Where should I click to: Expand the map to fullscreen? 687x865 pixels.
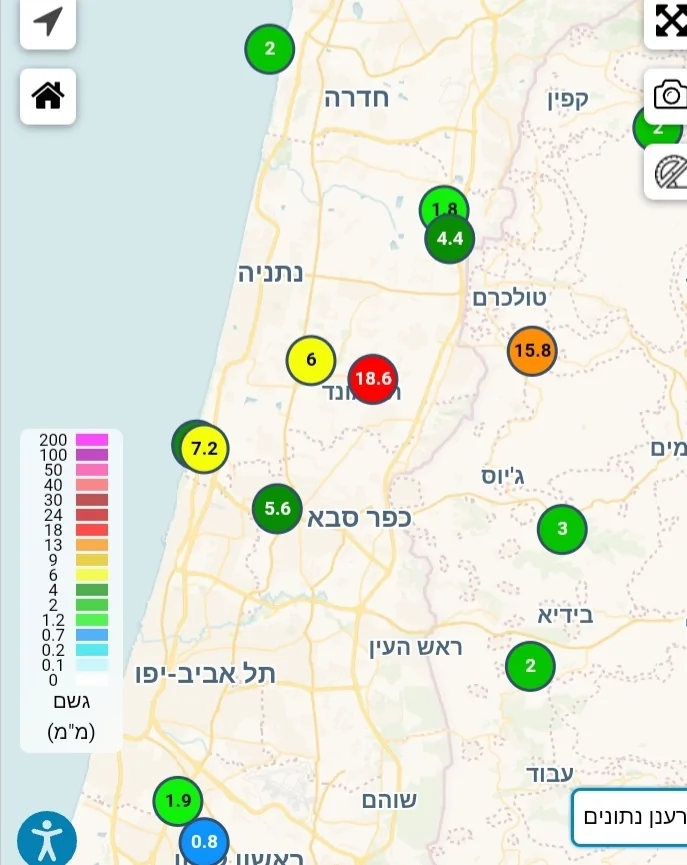pos(669,20)
